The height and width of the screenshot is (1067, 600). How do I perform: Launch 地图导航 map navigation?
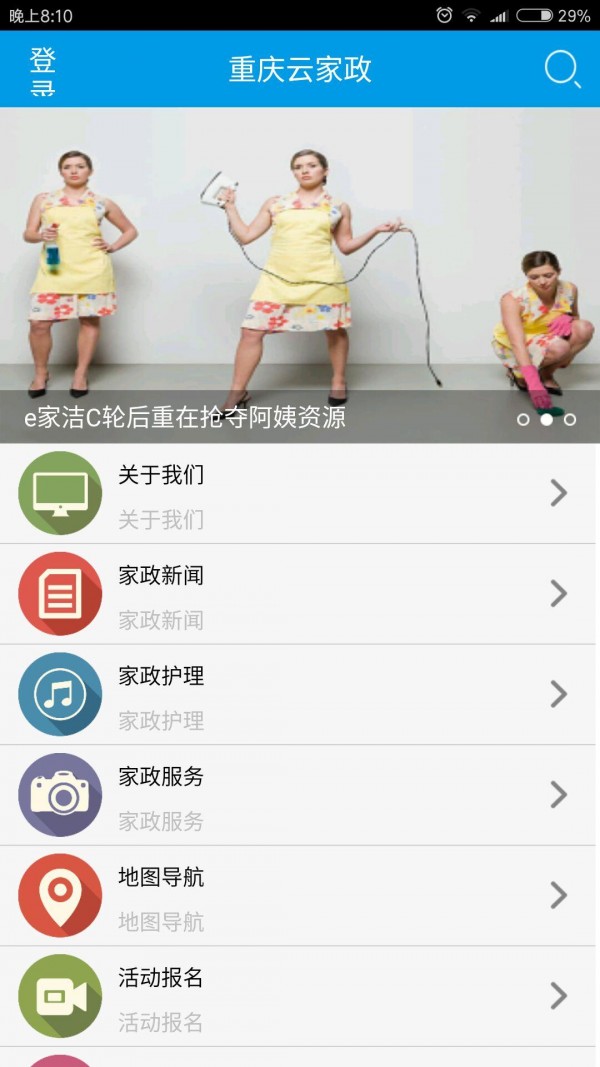300,896
